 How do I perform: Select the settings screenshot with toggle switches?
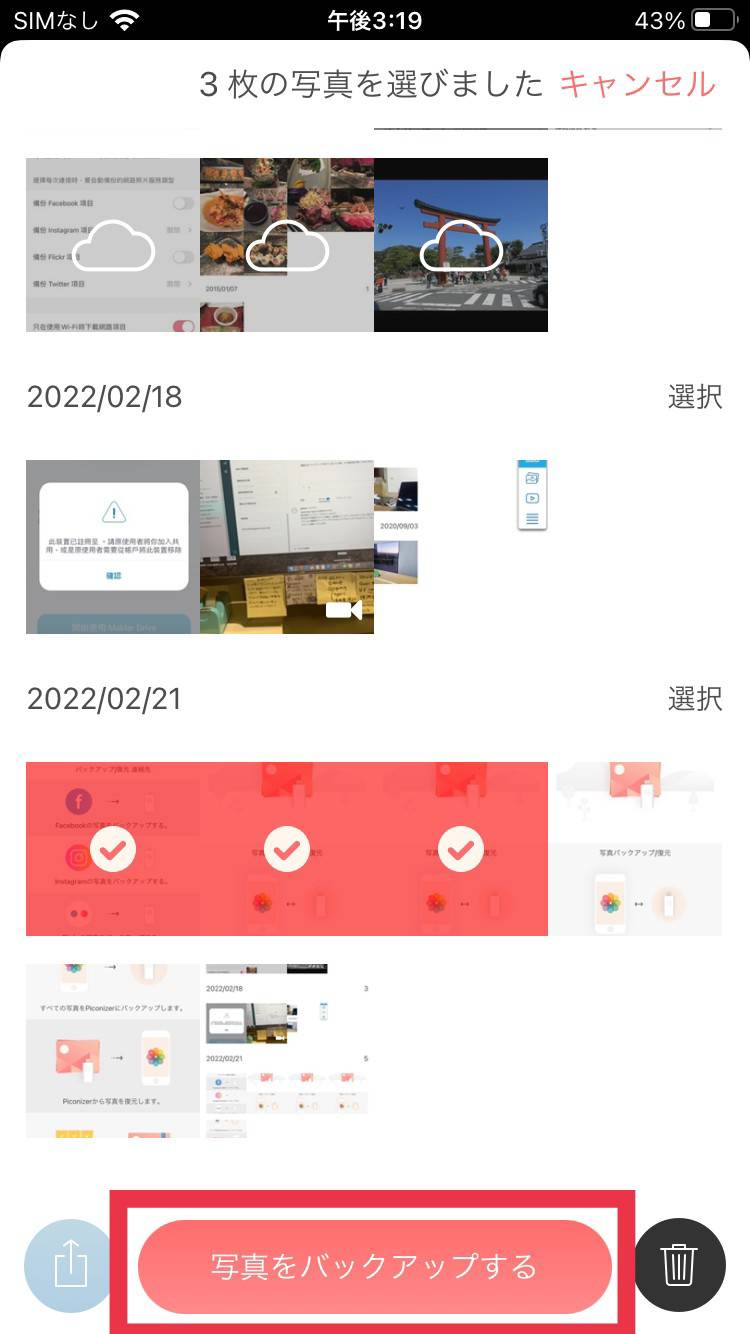113,245
